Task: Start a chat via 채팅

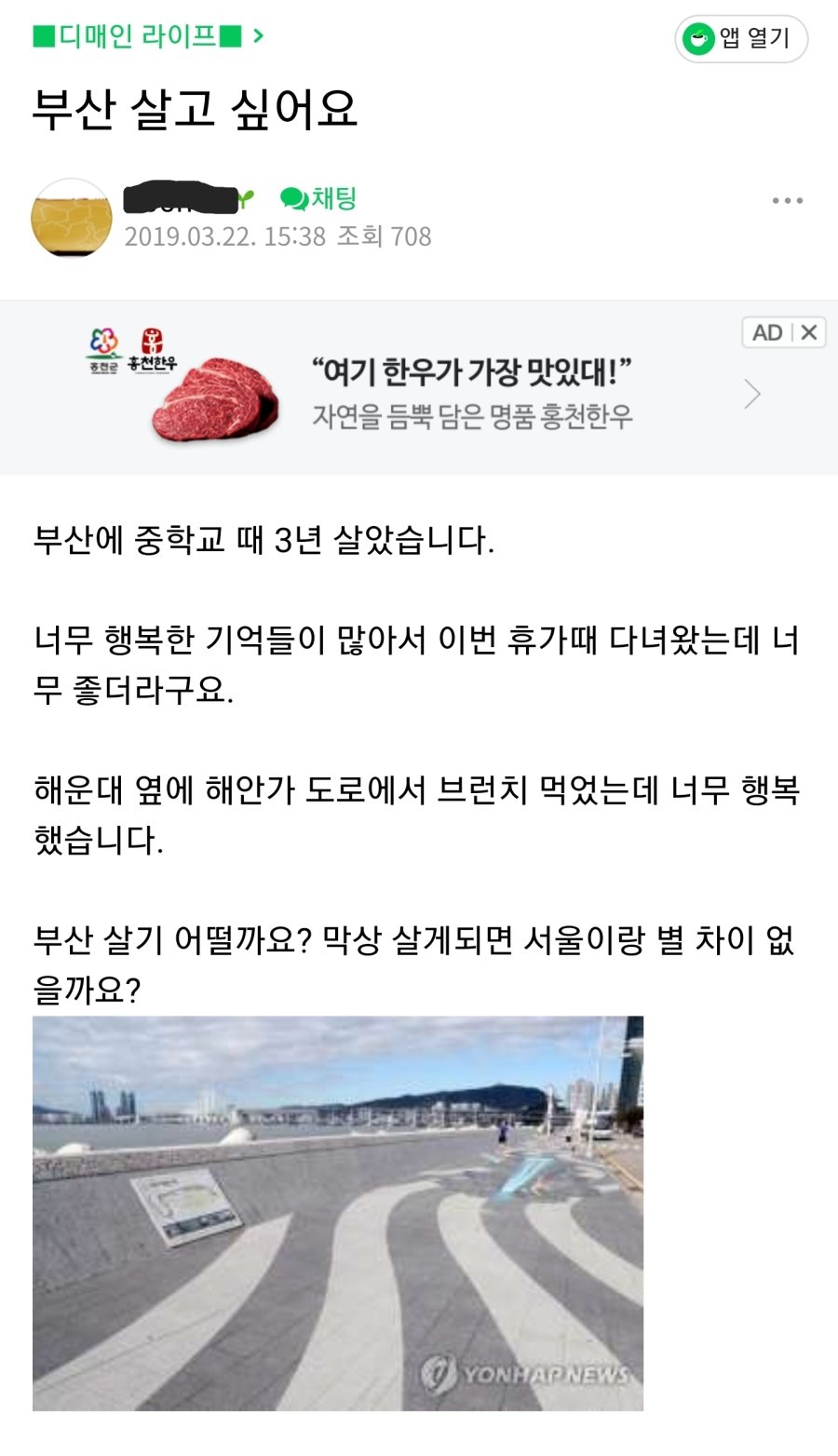Action: click(318, 198)
